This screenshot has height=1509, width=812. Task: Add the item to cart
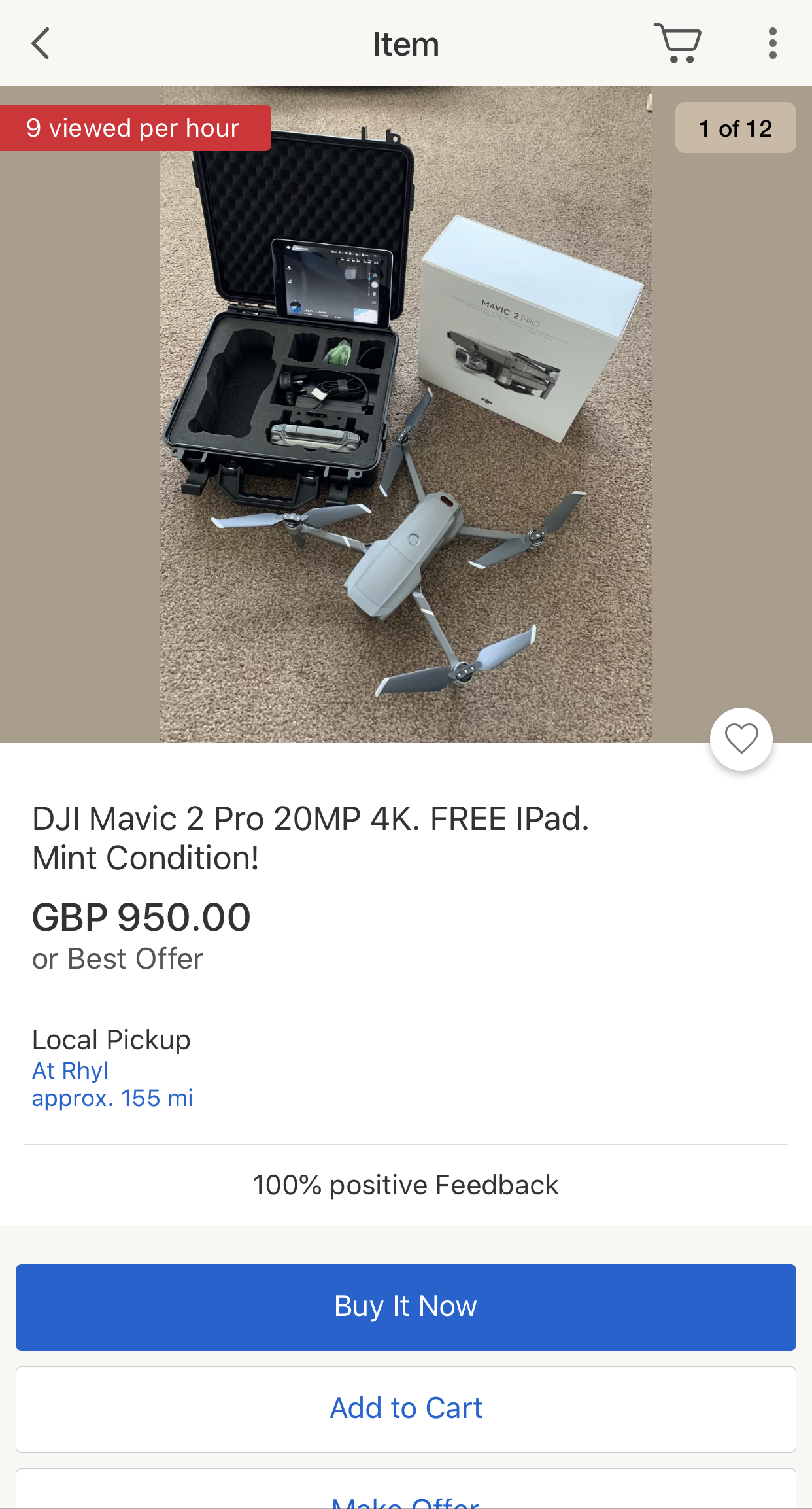[405, 1409]
